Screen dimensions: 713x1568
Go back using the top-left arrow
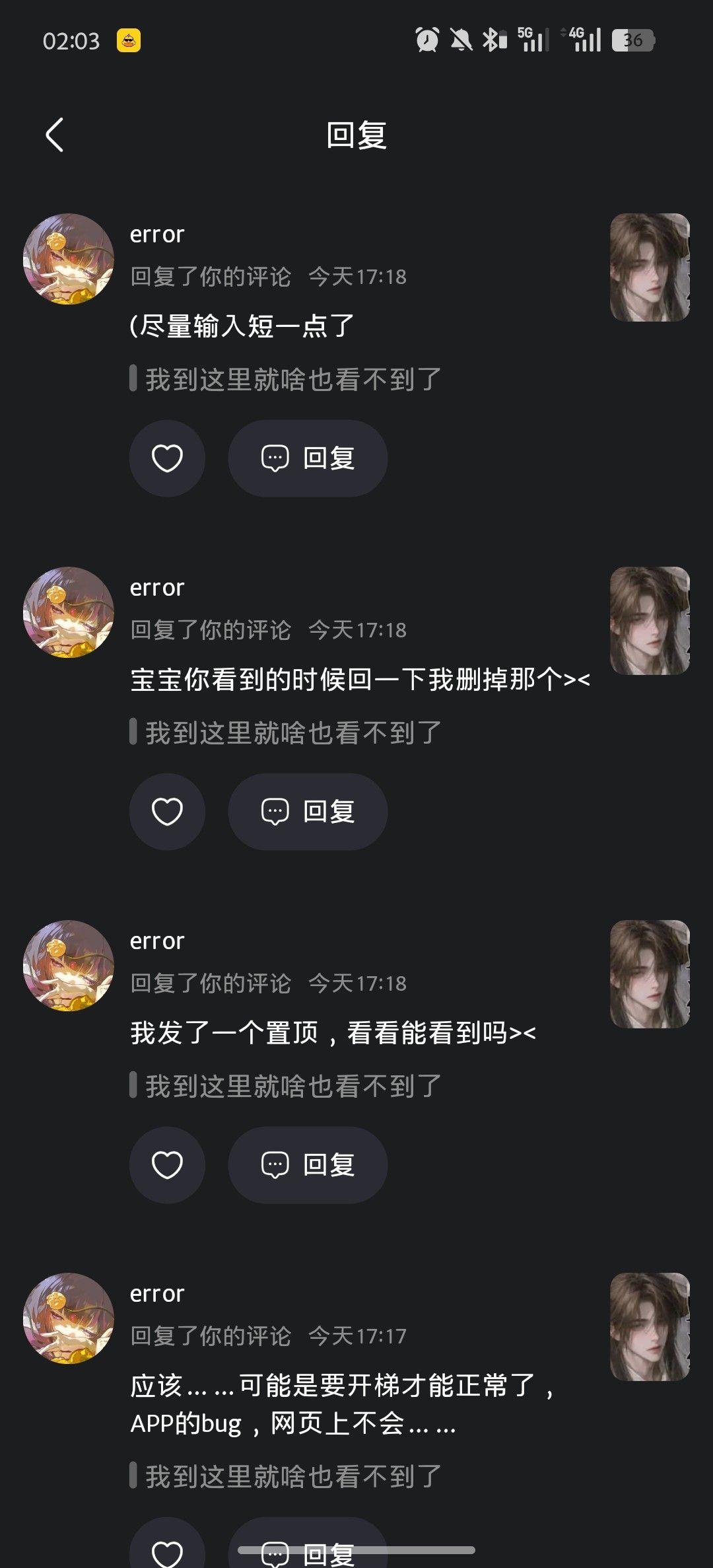click(55, 135)
